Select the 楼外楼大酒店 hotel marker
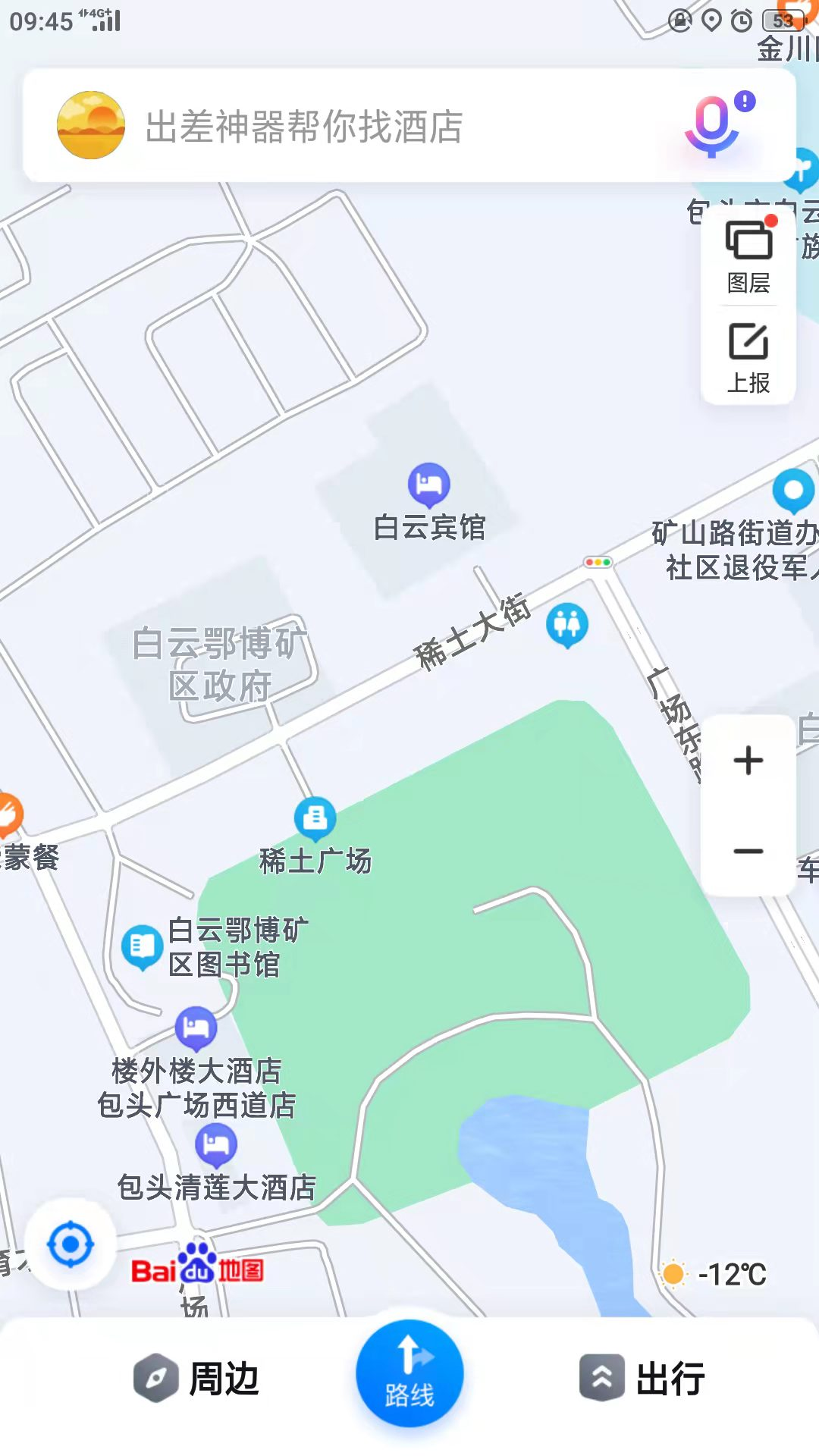Screen dimensions: 819x1456 click(196, 1029)
